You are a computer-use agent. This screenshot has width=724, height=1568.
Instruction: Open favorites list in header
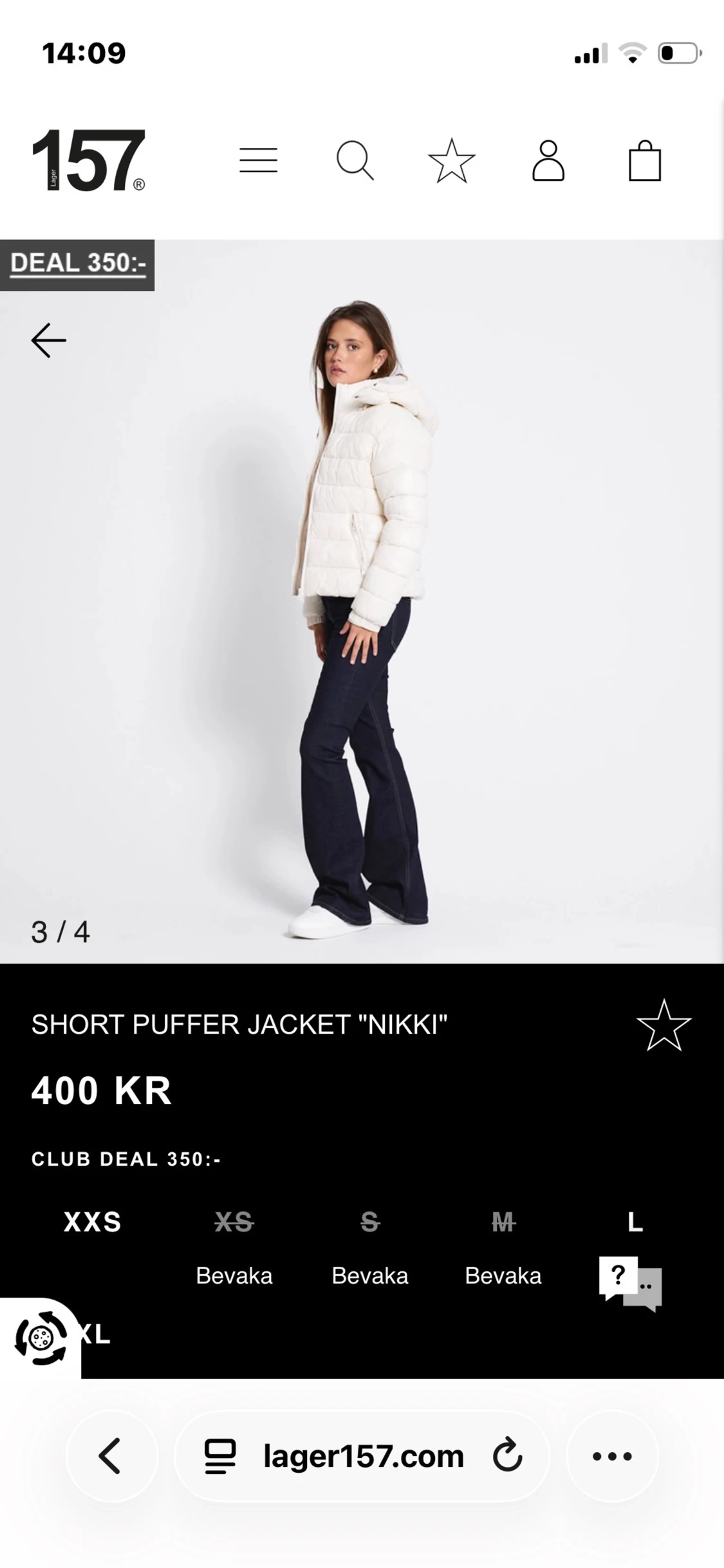(x=452, y=160)
